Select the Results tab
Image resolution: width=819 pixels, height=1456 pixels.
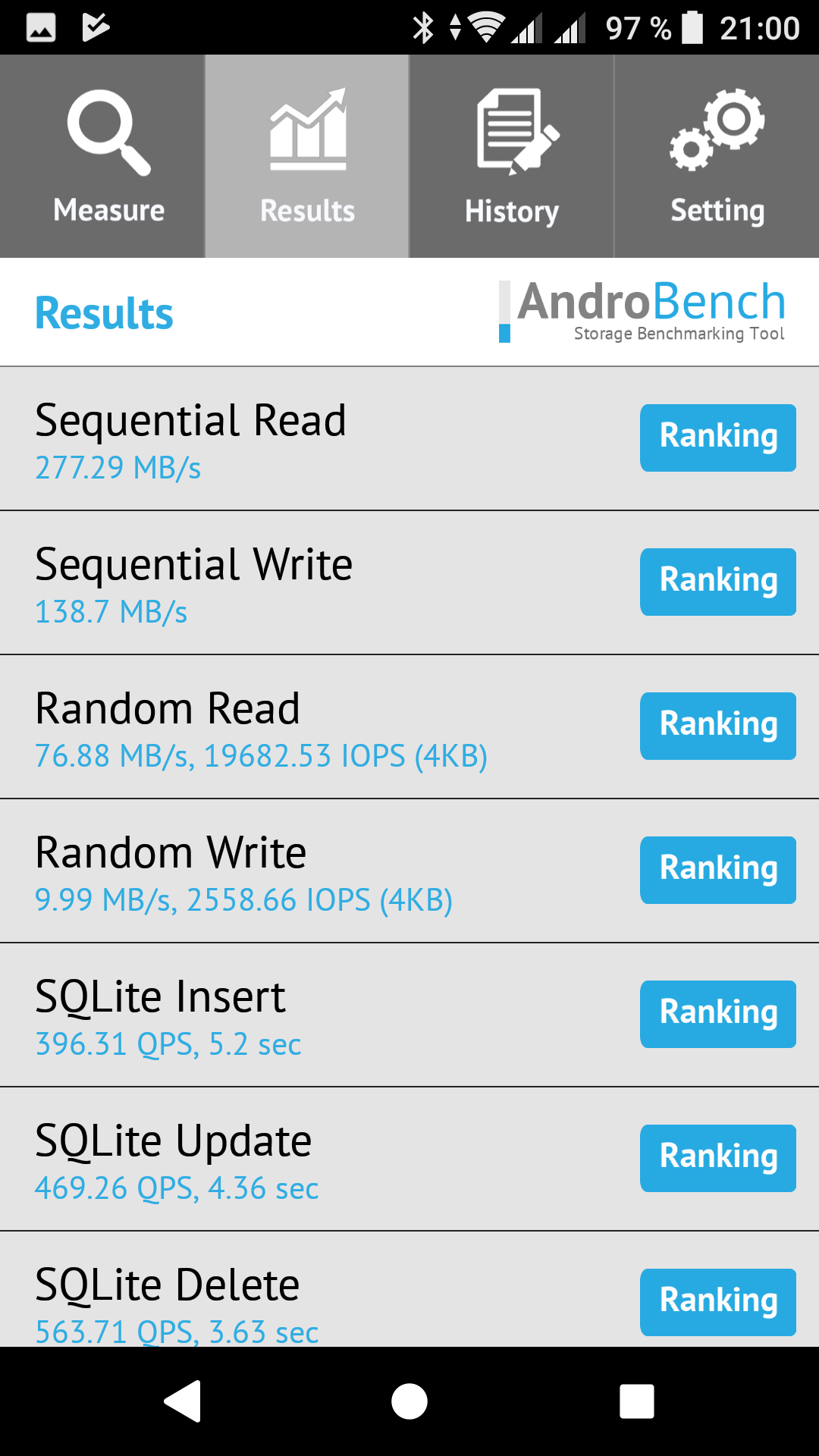pyautogui.click(x=307, y=157)
